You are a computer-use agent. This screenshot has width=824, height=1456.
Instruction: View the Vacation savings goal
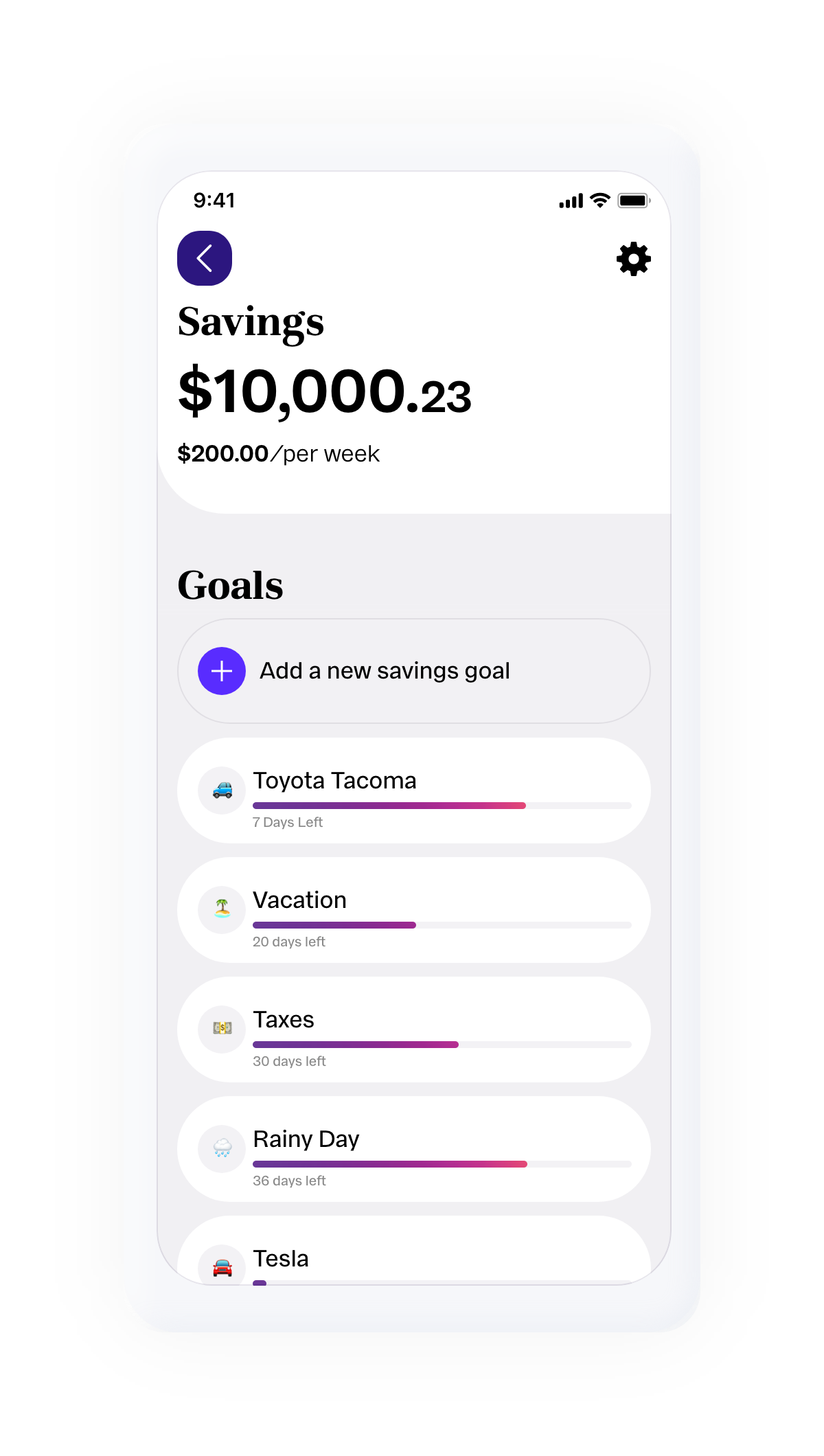pyautogui.click(x=414, y=910)
